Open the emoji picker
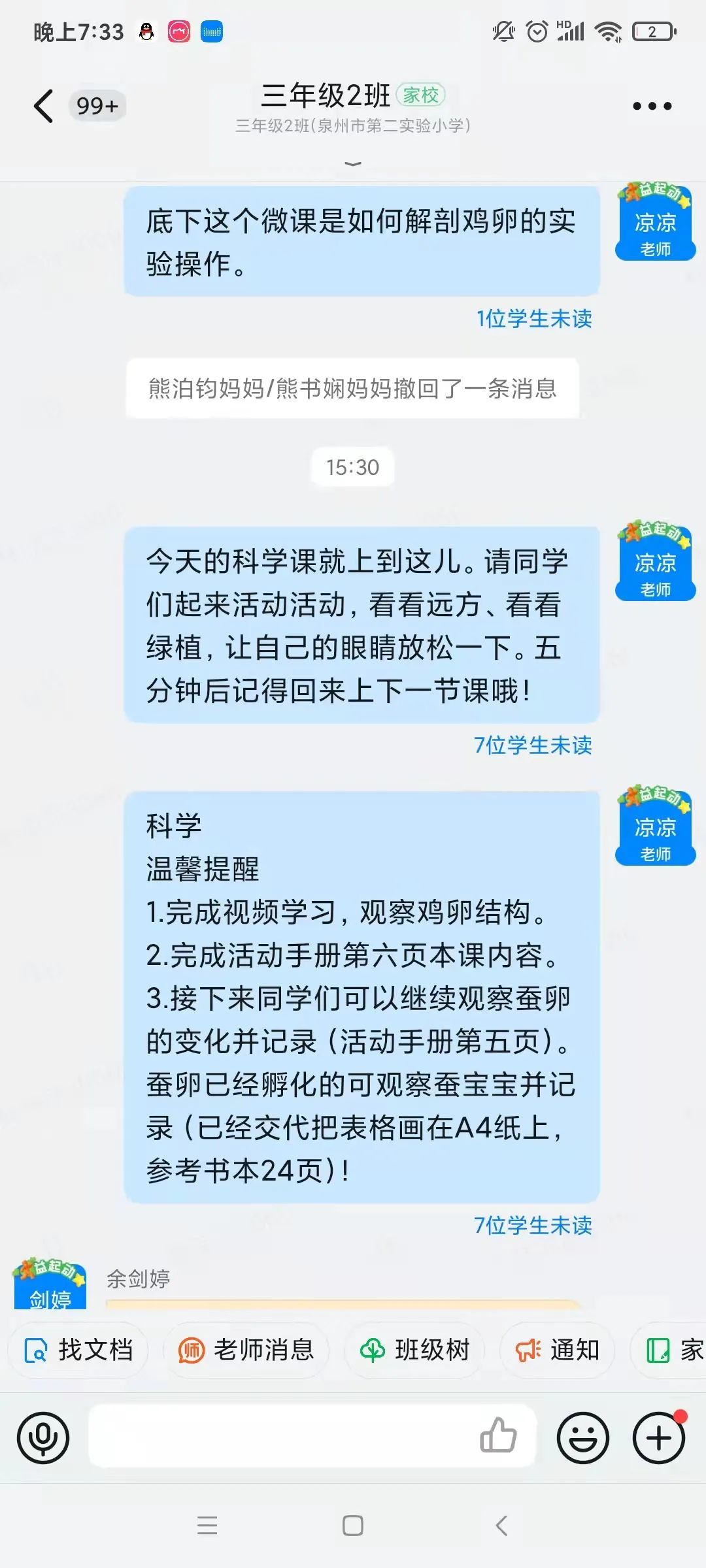 582,1438
